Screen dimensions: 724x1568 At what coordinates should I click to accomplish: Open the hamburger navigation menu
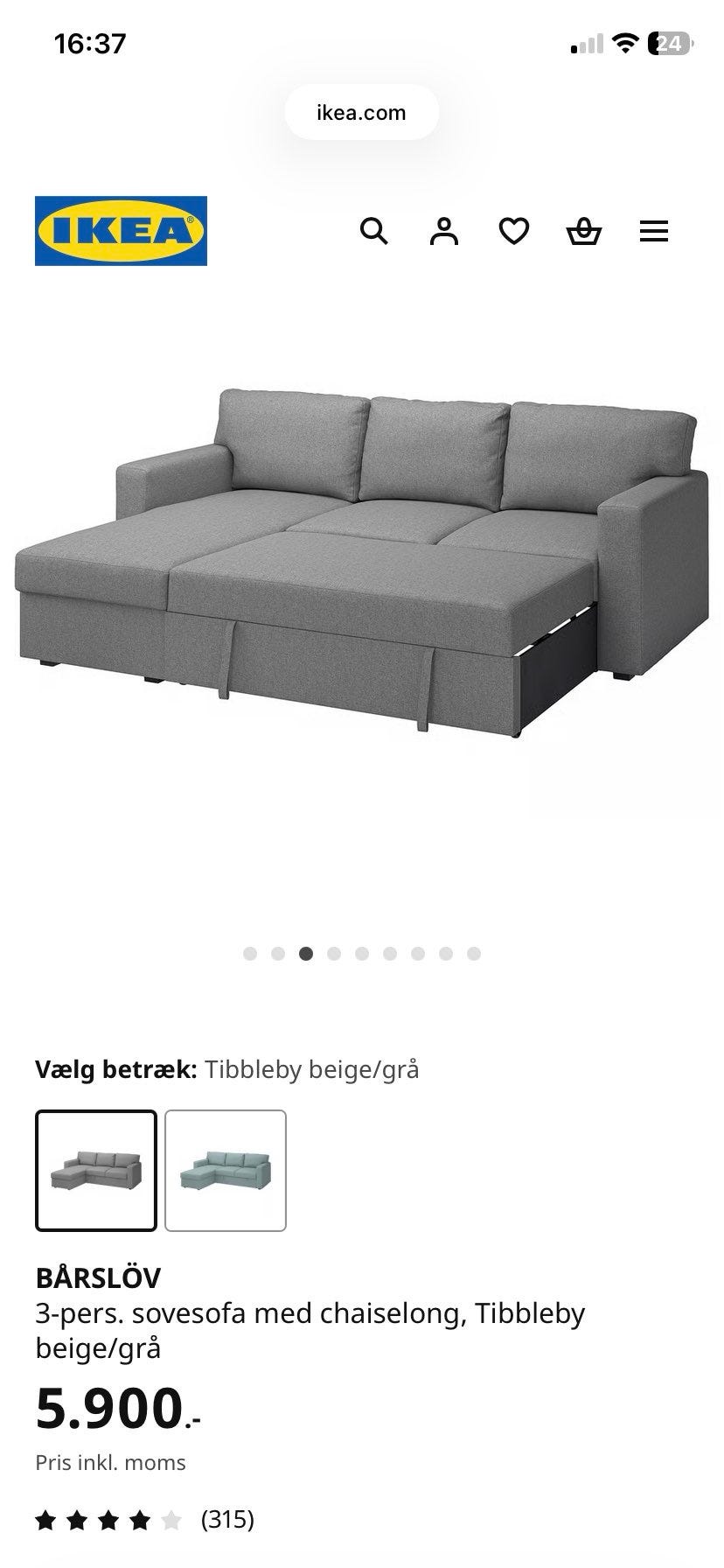653,231
